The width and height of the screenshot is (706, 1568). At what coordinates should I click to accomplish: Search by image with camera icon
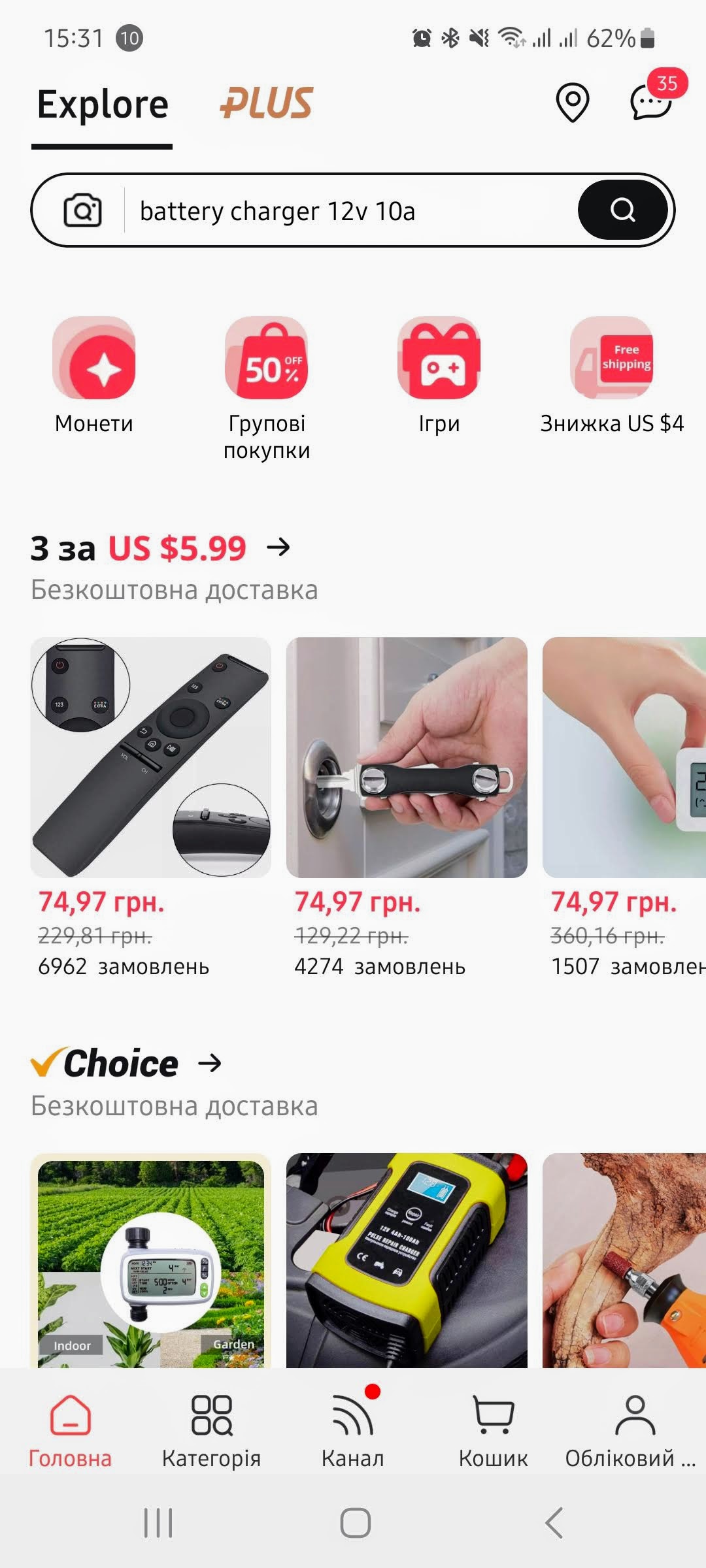coord(82,210)
